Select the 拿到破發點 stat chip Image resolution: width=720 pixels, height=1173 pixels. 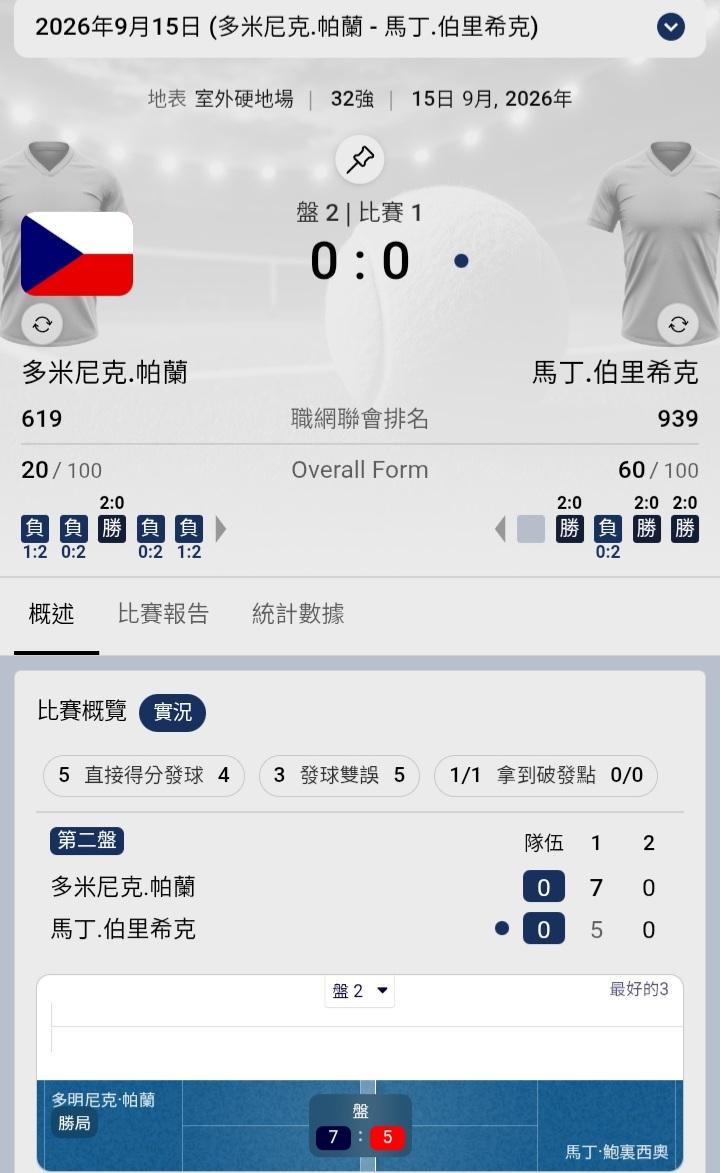546,776
